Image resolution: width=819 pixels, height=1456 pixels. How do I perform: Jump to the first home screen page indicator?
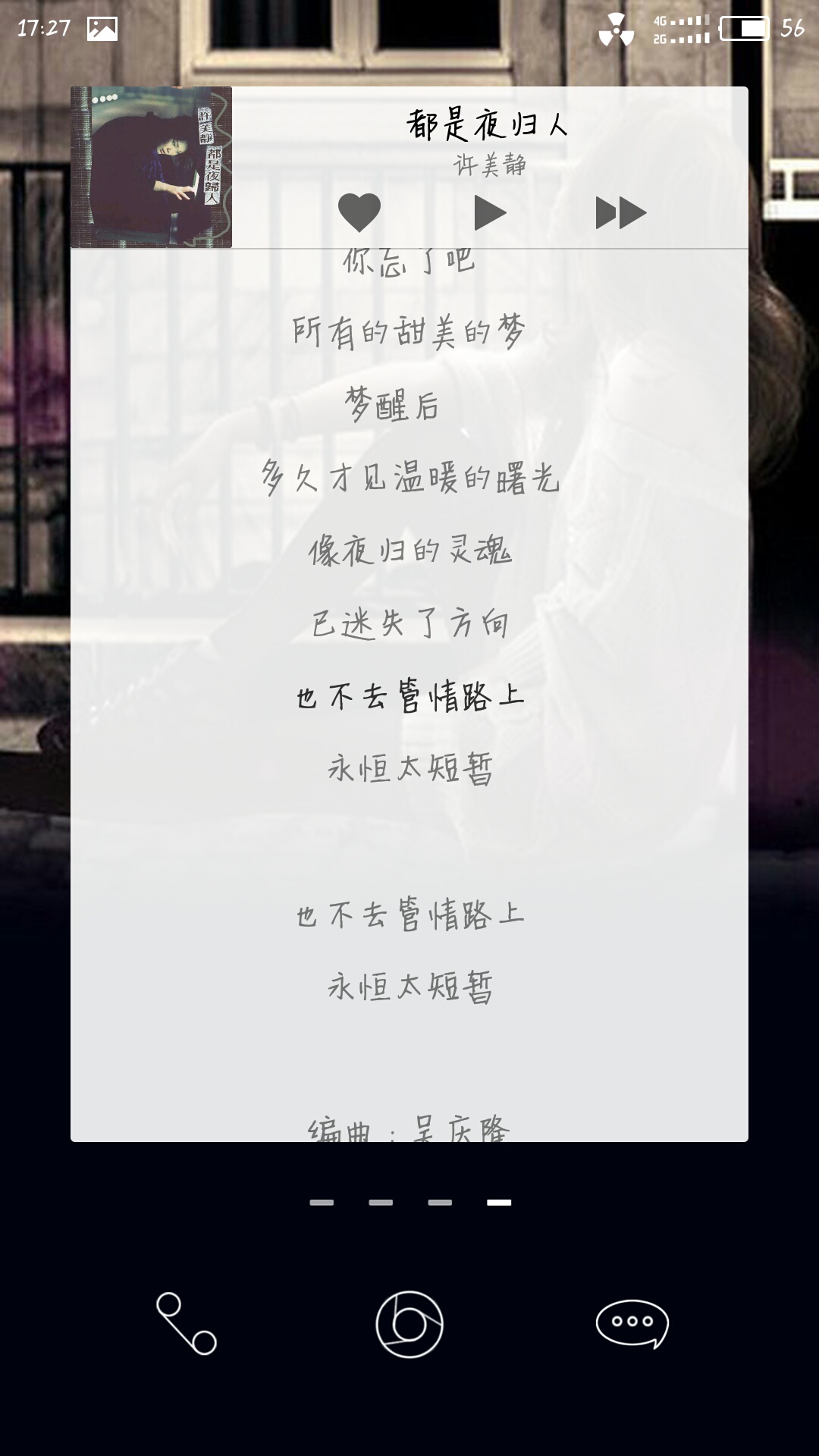tap(322, 1203)
